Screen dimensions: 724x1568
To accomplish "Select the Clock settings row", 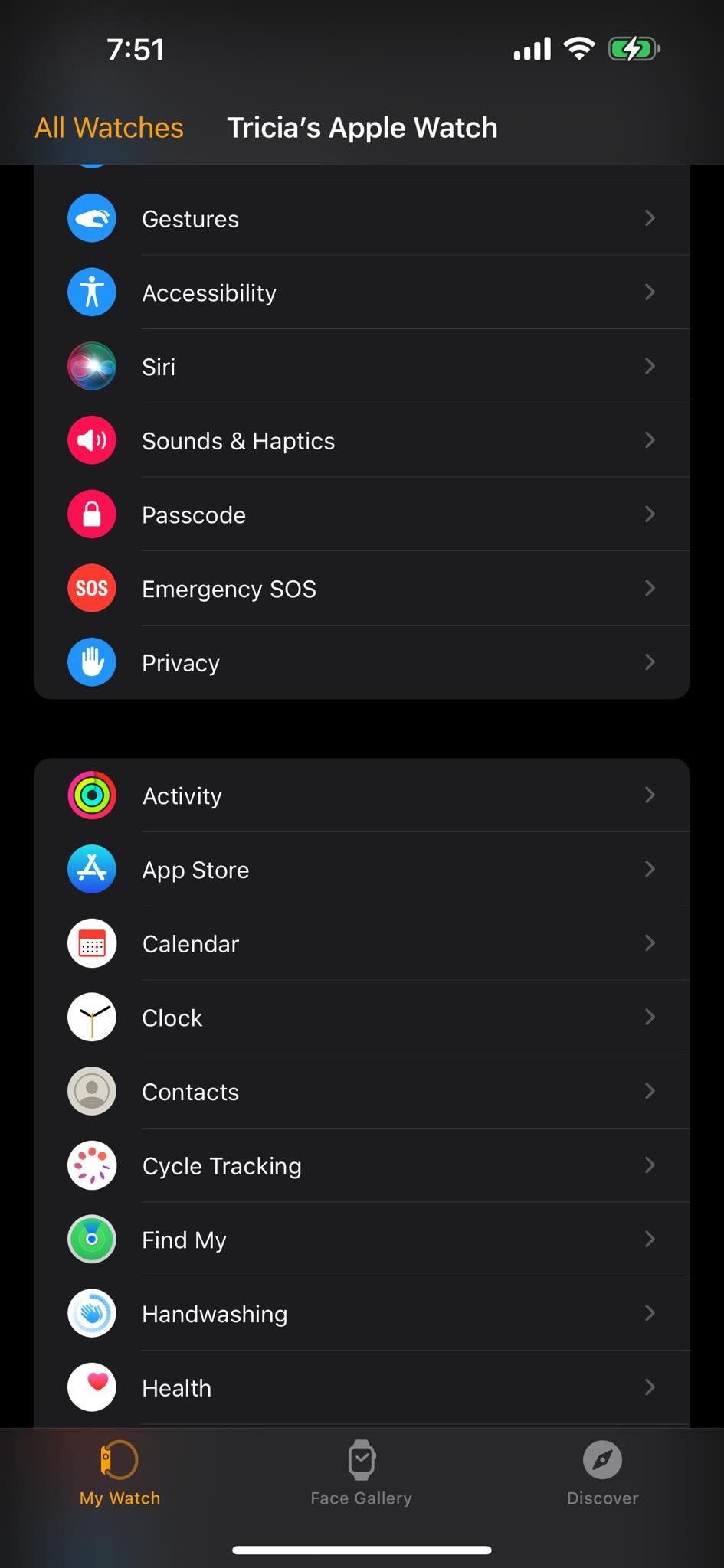I will 362,1018.
